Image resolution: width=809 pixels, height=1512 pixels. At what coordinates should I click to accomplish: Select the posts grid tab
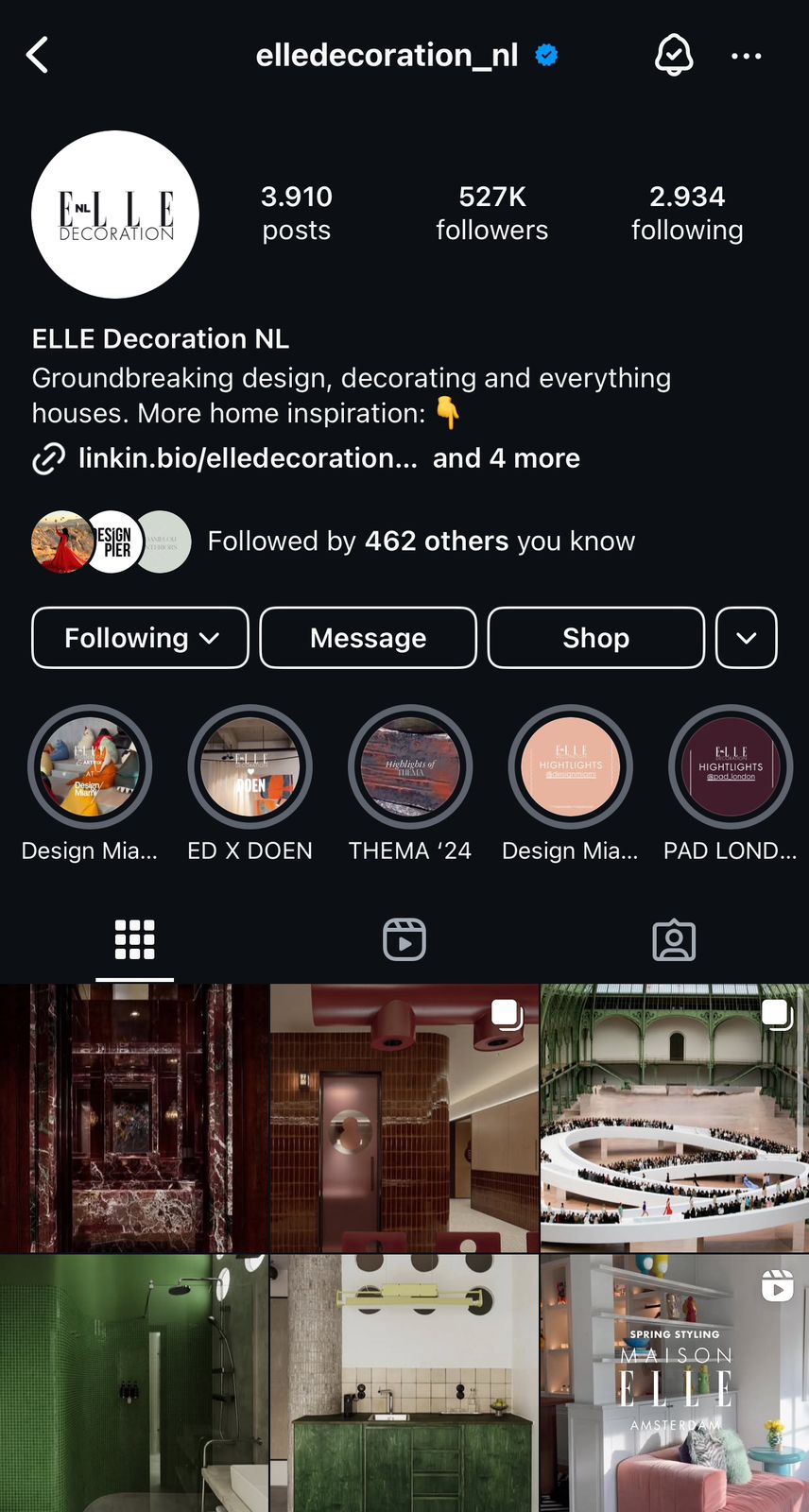pyautogui.click(x=135, y=940)
